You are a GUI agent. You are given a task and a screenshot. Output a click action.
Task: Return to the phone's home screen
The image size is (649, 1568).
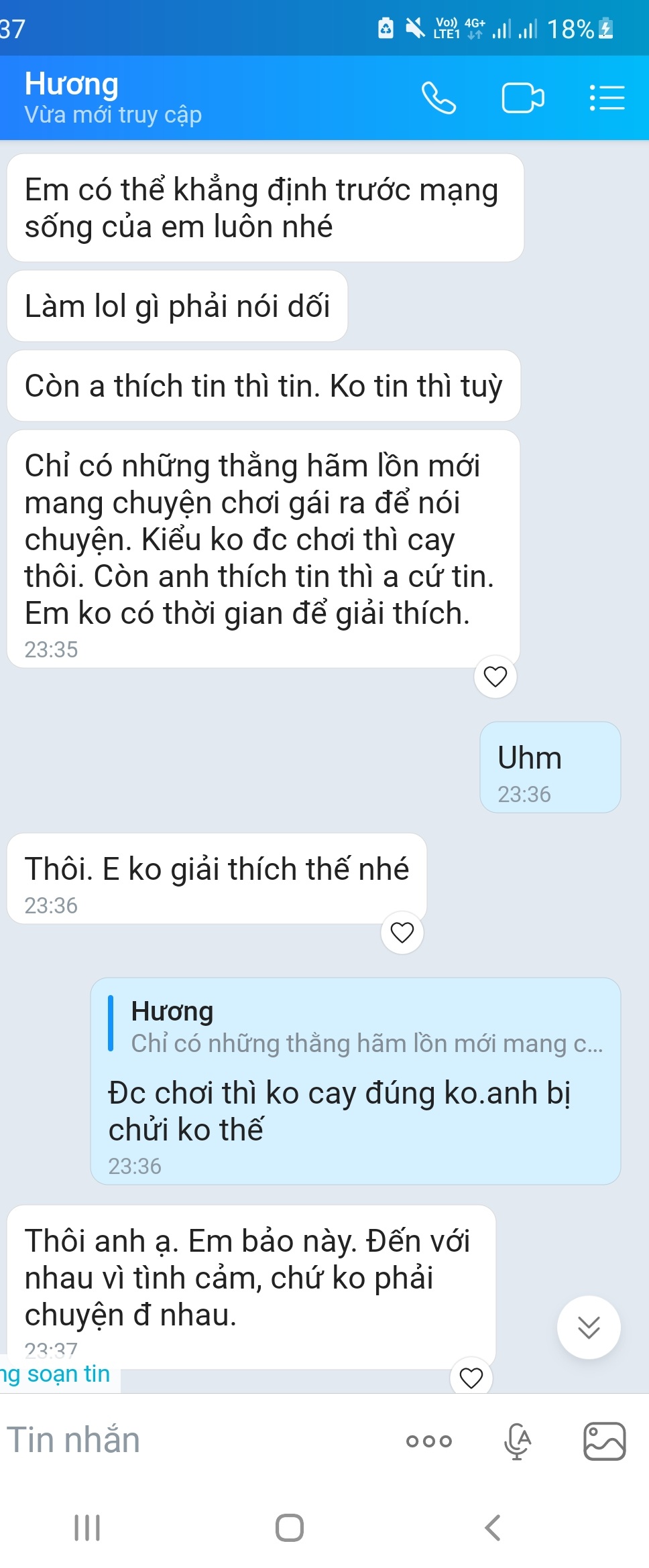[x=290, y=1528]
